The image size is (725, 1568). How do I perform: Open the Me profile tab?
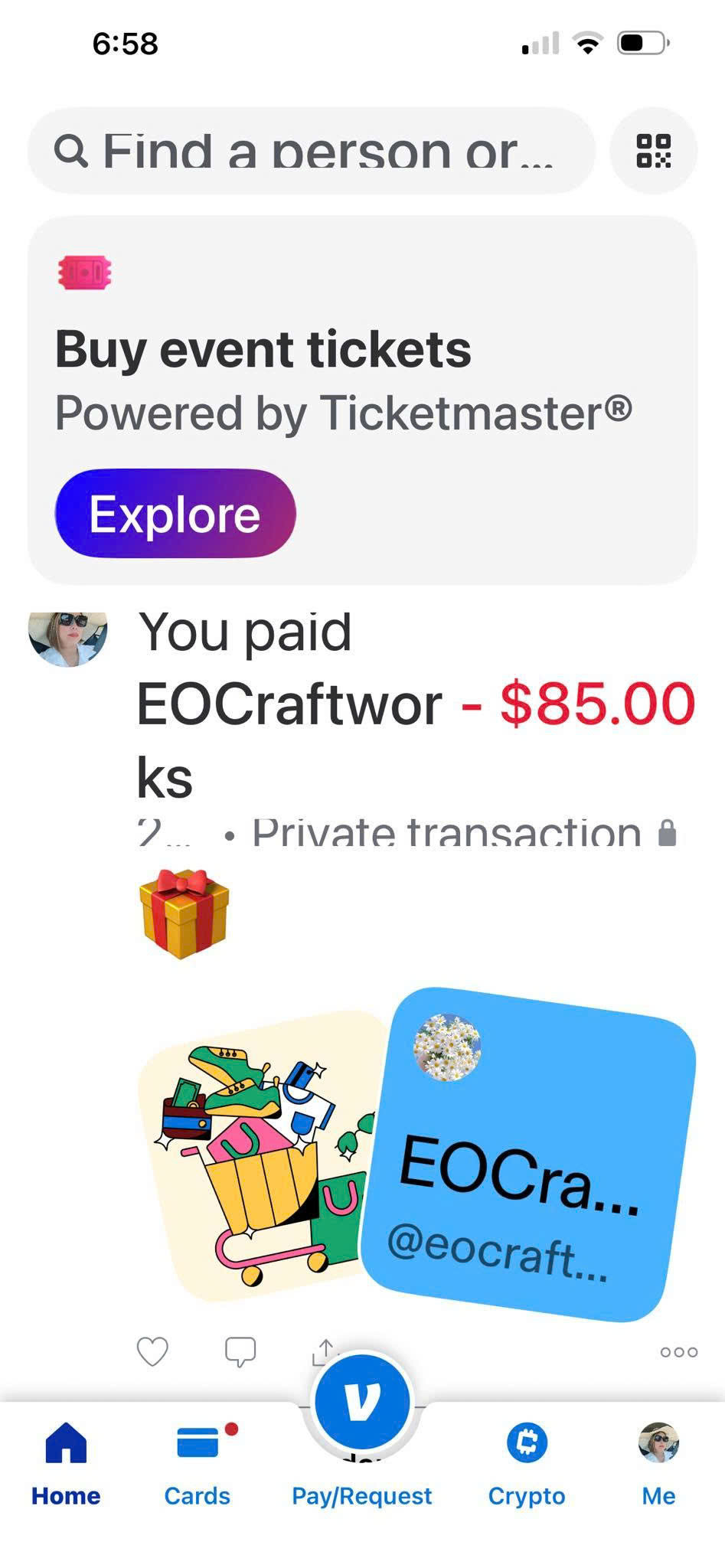click(658, 1464)
